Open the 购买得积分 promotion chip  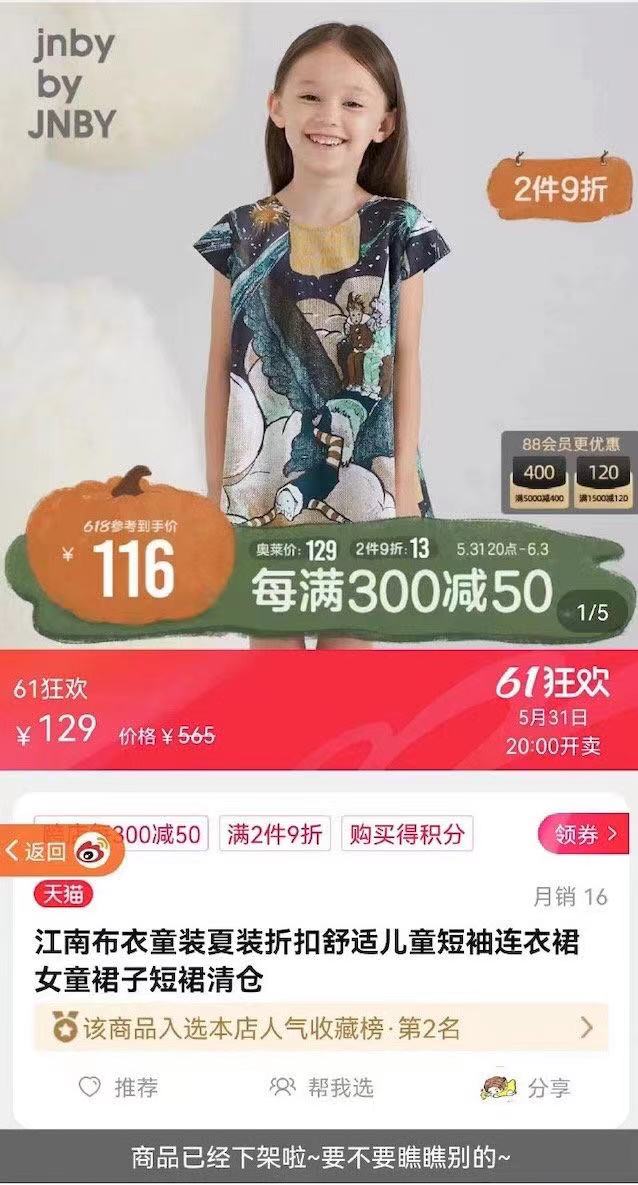pos(406,834)
